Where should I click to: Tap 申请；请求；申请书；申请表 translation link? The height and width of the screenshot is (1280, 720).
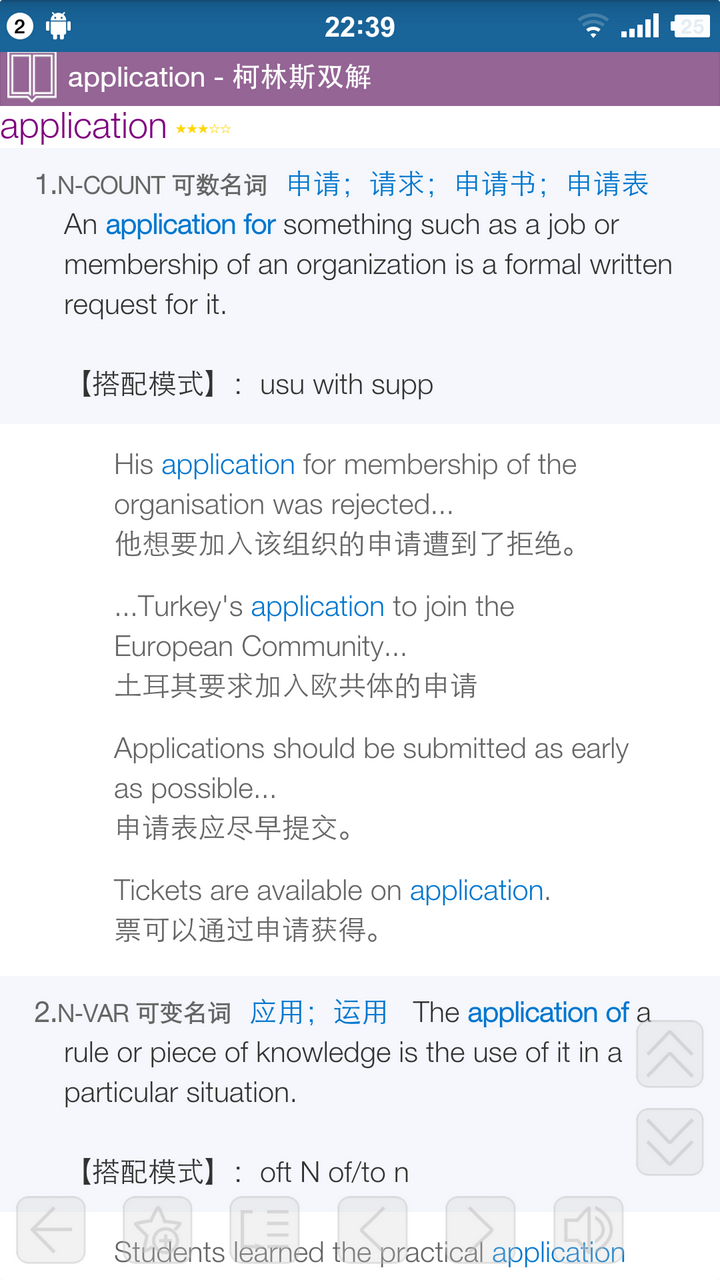(x=468, y=184)
